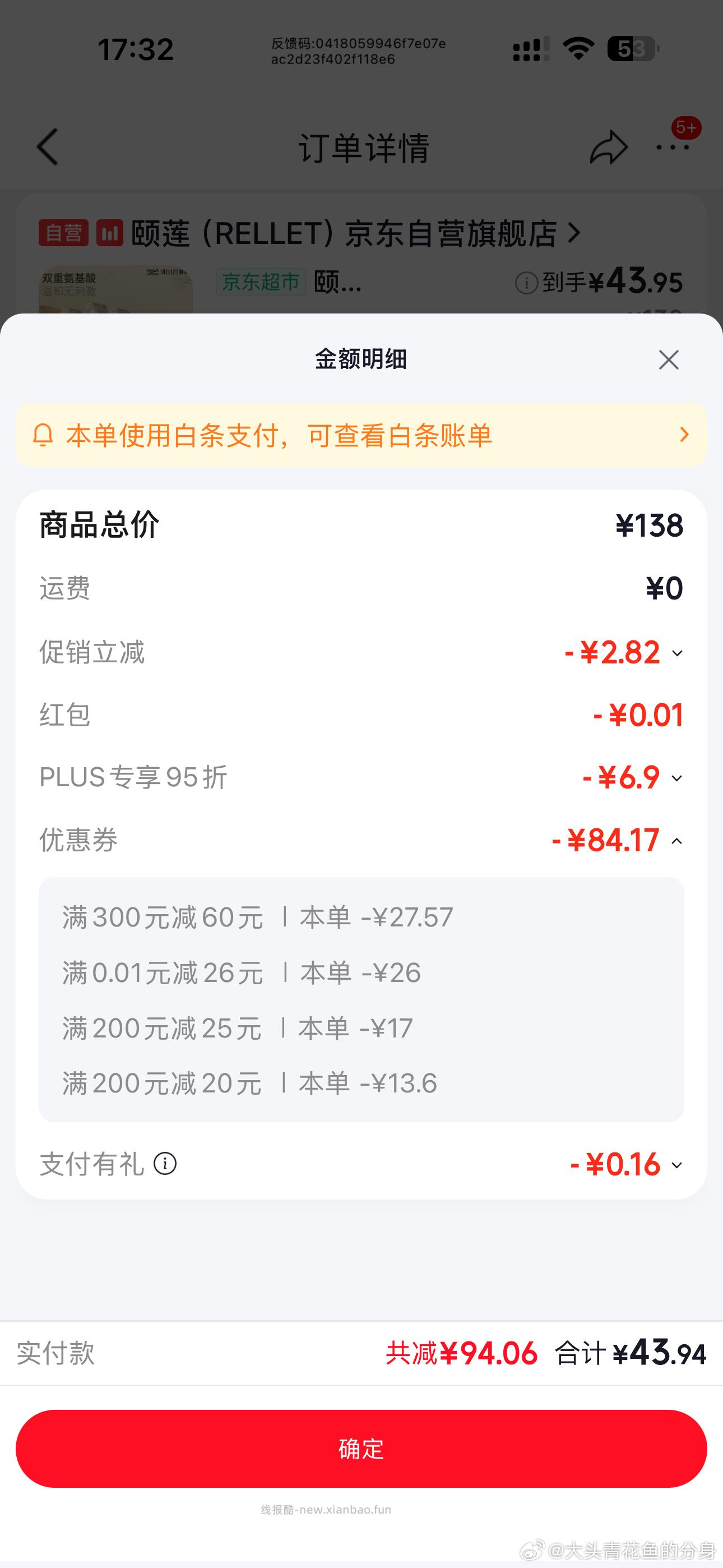Tap the info icon beside 支付有礼

click(164, 1164)
